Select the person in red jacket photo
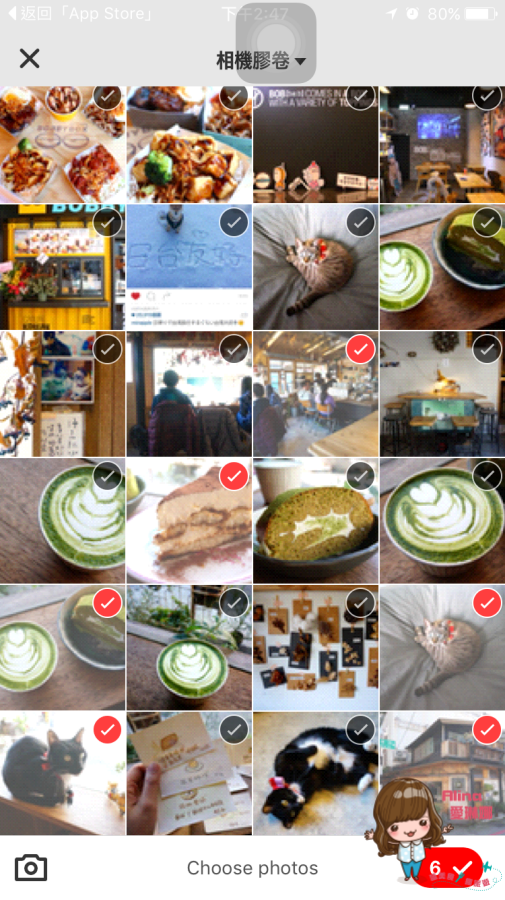The width and height of the screenshot is (505, 900). [189, 394]
